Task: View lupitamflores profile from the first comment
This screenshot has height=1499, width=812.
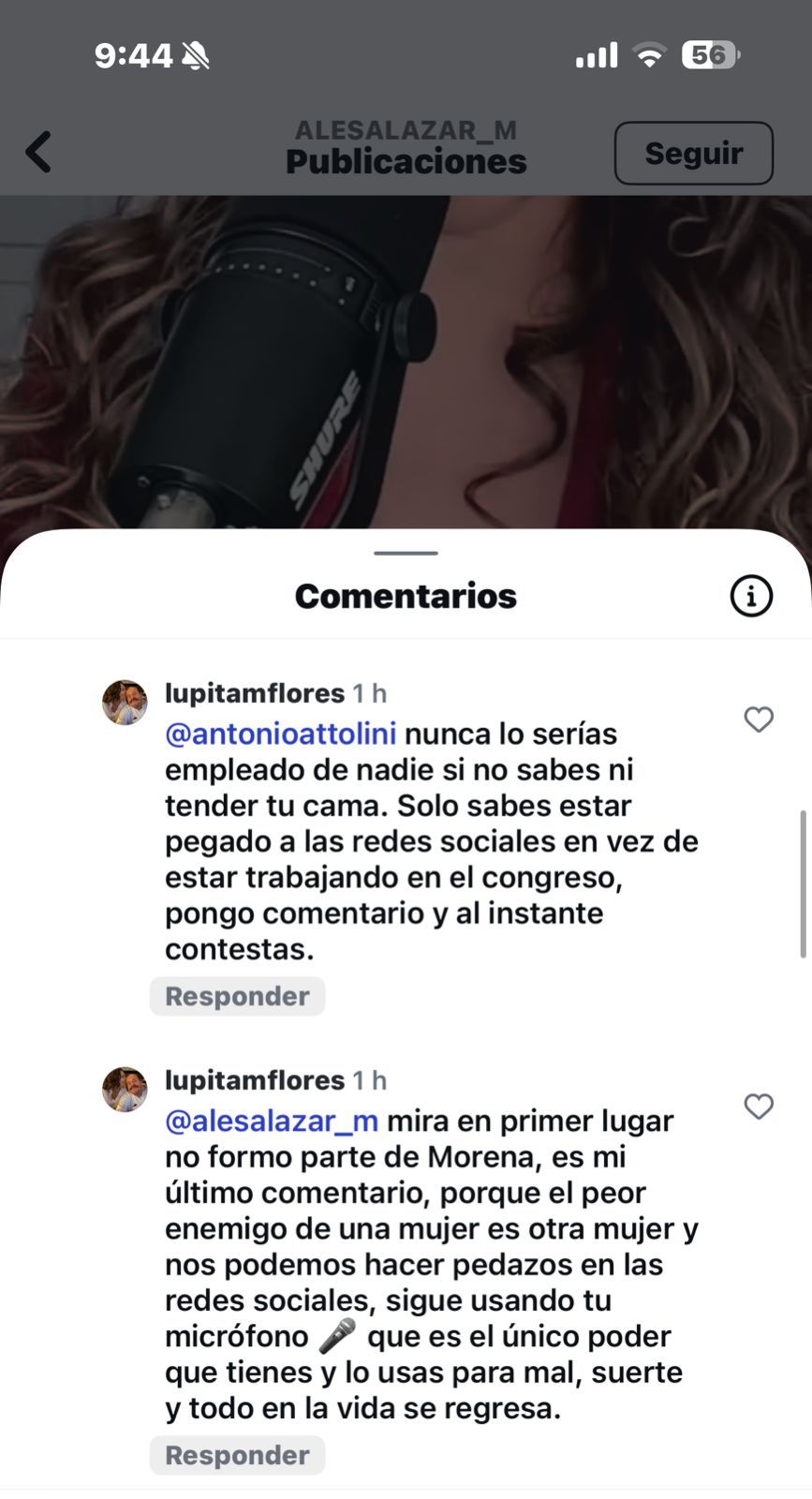Action: click(255, 693)
